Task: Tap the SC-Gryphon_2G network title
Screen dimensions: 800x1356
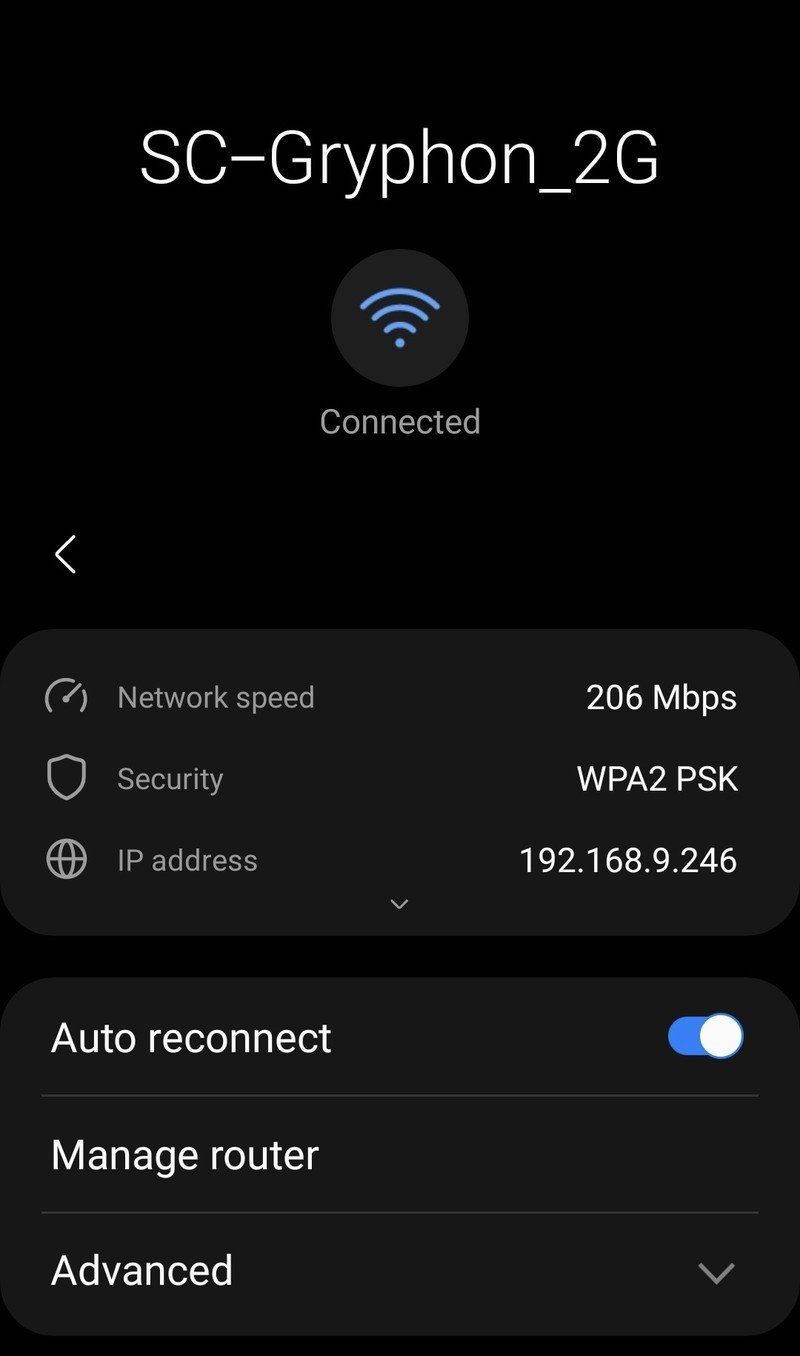Action: [x=400, y=158]
